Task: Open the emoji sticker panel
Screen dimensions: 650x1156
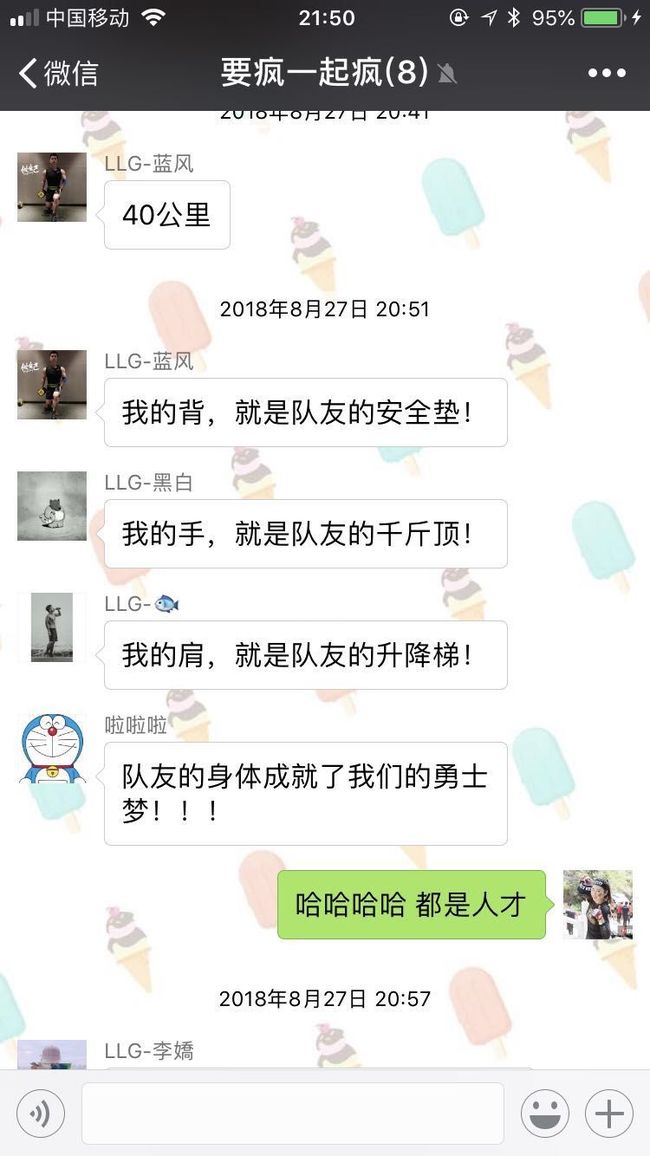Action: pyautogui.click(x=545, y=1113)
